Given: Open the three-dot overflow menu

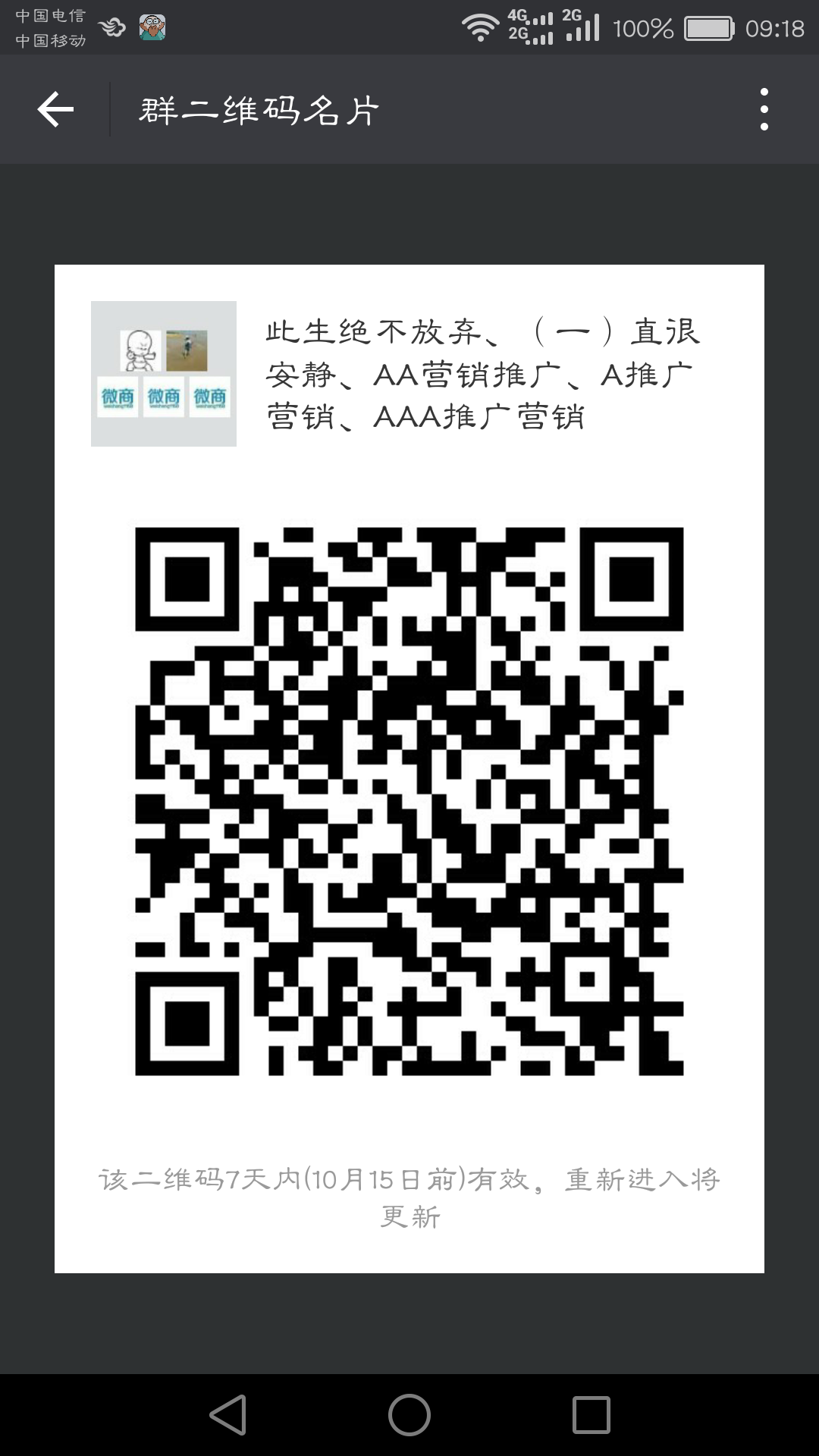Looking at the screenshot, I should (x=764, y=110).
